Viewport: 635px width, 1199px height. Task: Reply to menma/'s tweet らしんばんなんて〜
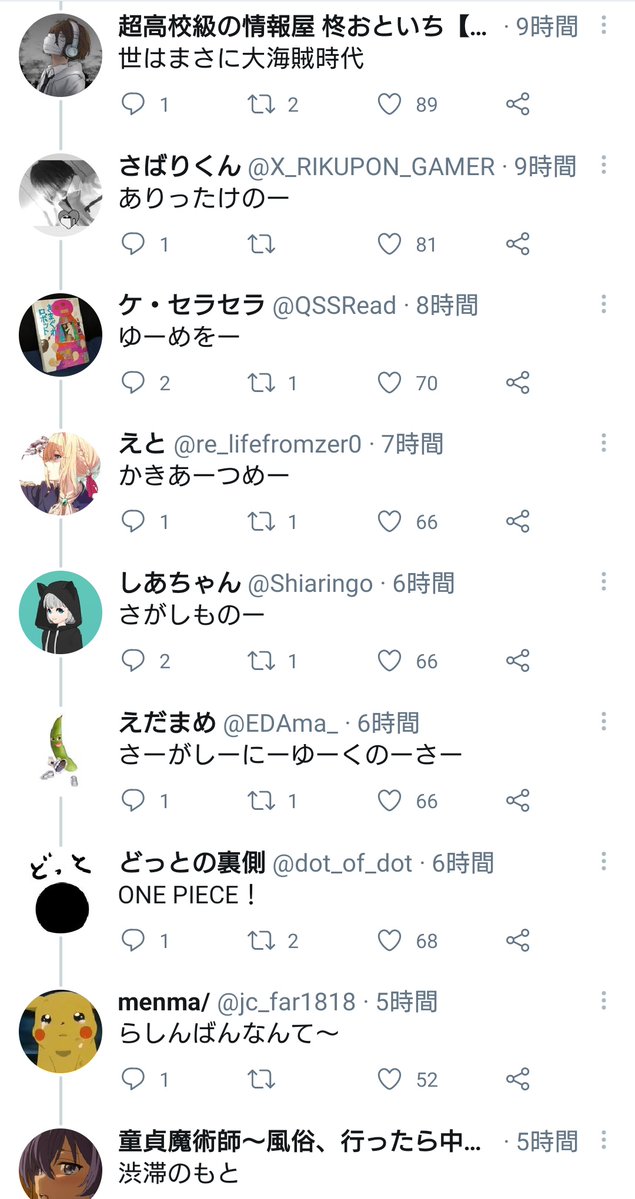(x=133, y=1078)
